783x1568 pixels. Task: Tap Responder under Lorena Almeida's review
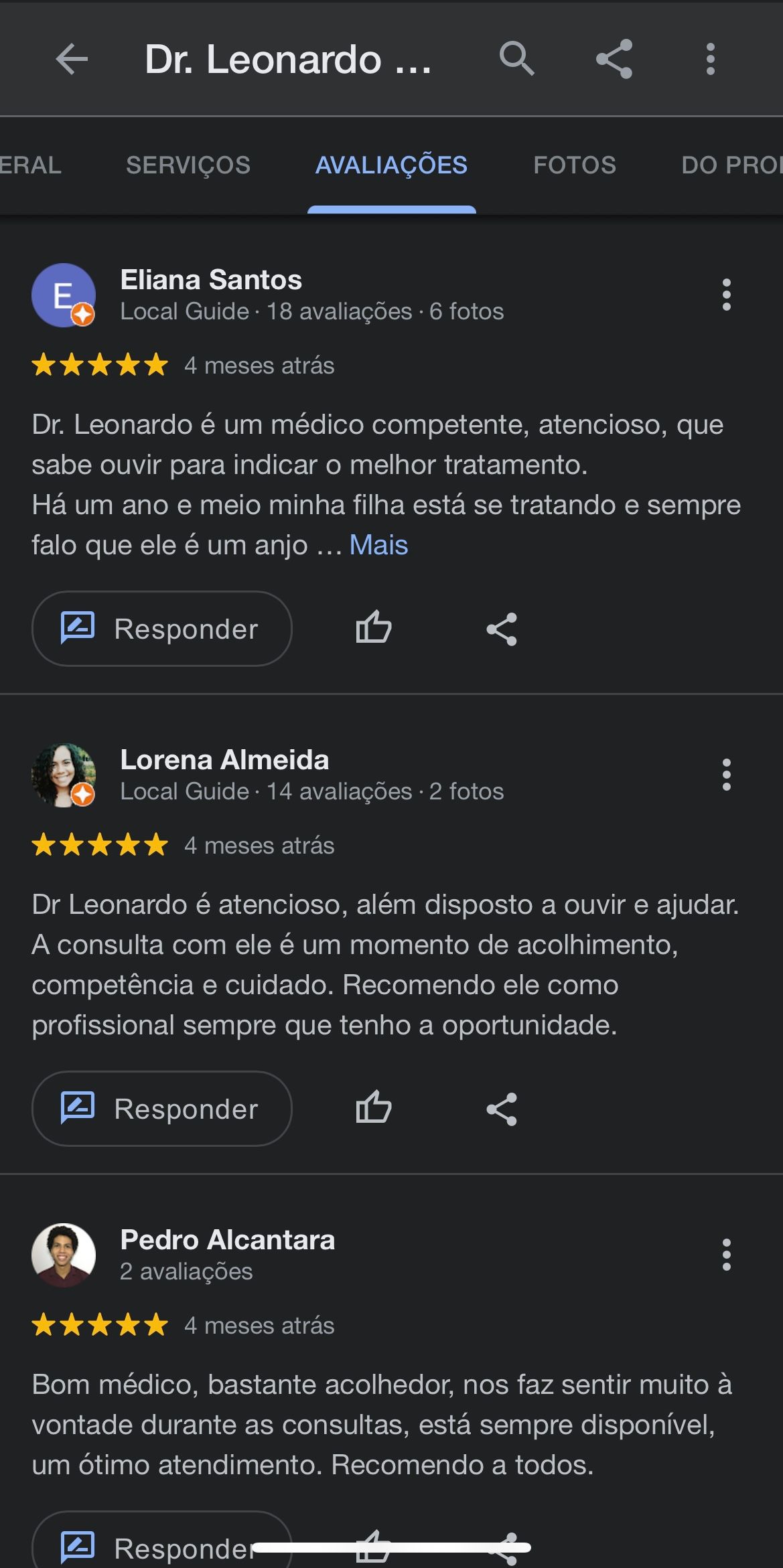pyautogui.click(x=161, y=1108)
